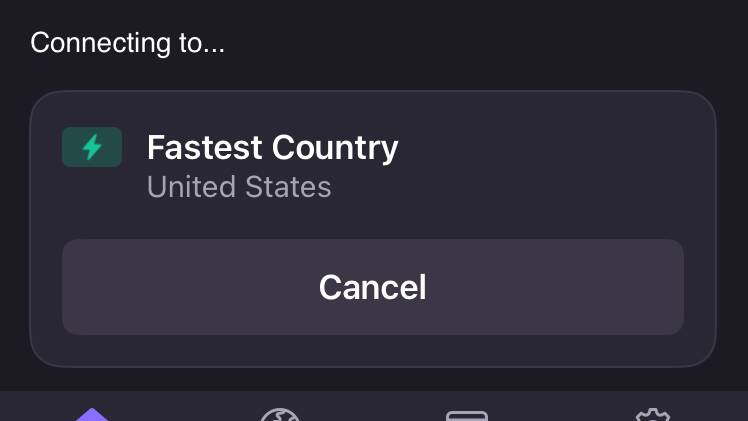This screenshot has height=421, width=748.
Task: Cancel the VPN connection attempt
Action: tap(372, 287)
